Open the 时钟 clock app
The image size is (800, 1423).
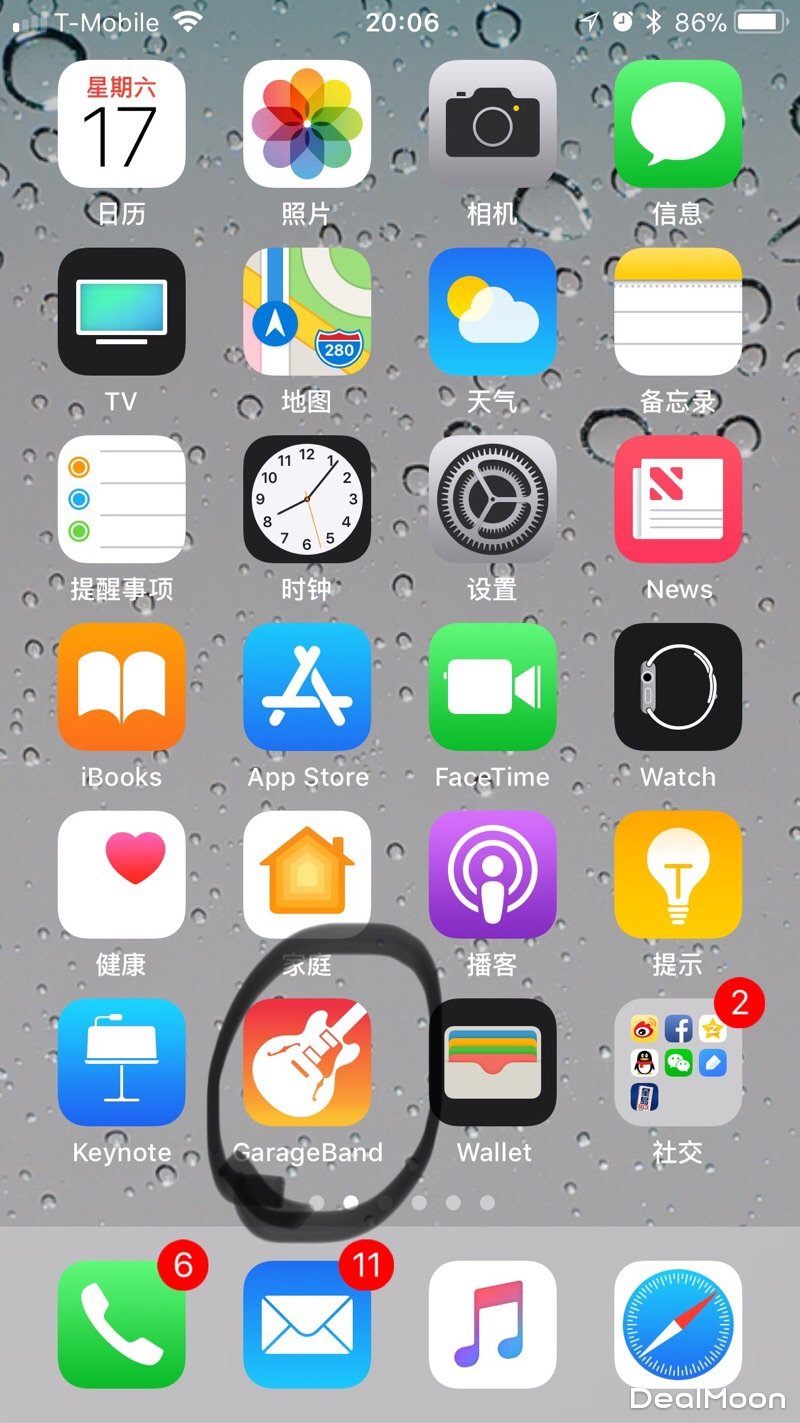tap(307, 499)
